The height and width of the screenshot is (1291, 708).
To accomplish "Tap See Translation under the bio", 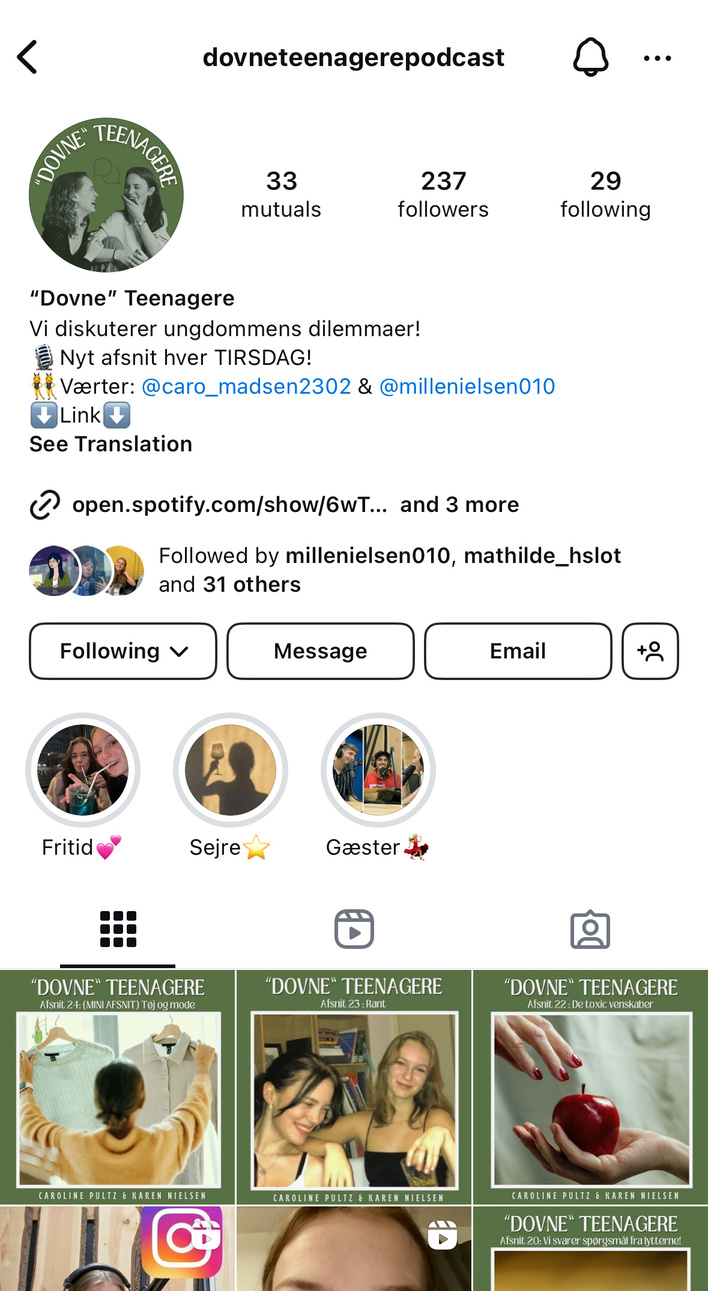I will pyautogui.click(x=111, y=444).
